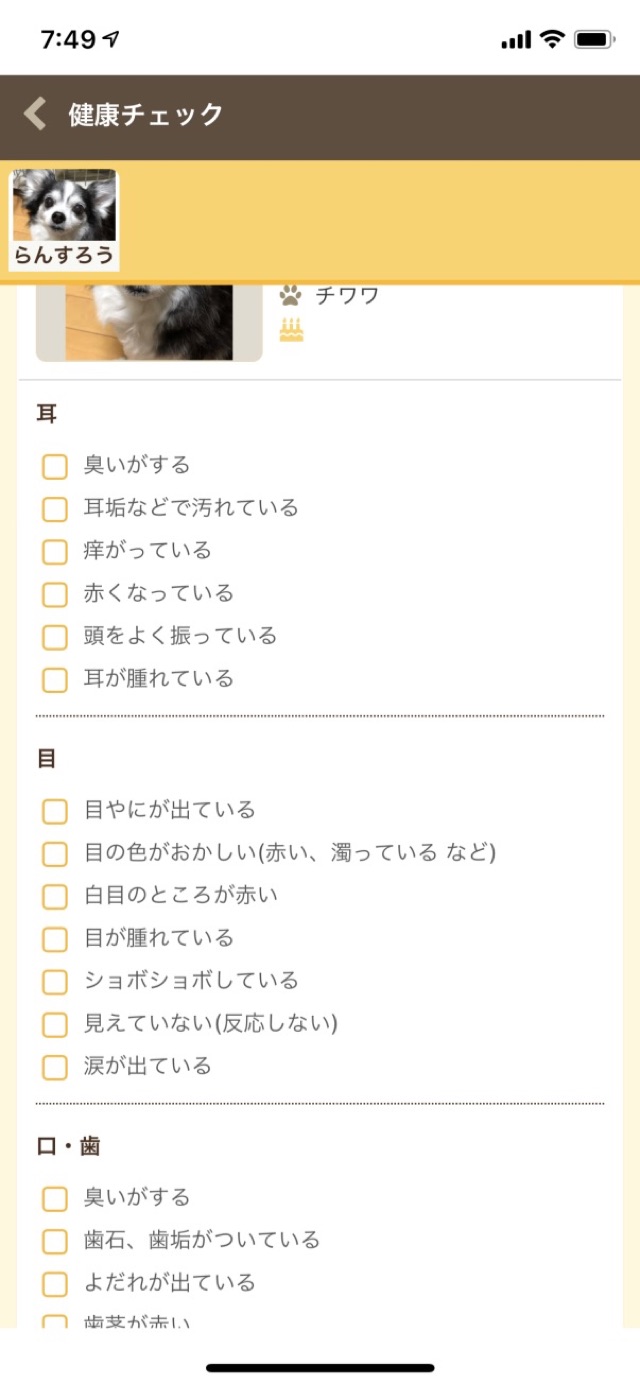Select the pet らんすろう thumbnail
This screenshot has width=640, height=1384.
click(x=64, y=220)
